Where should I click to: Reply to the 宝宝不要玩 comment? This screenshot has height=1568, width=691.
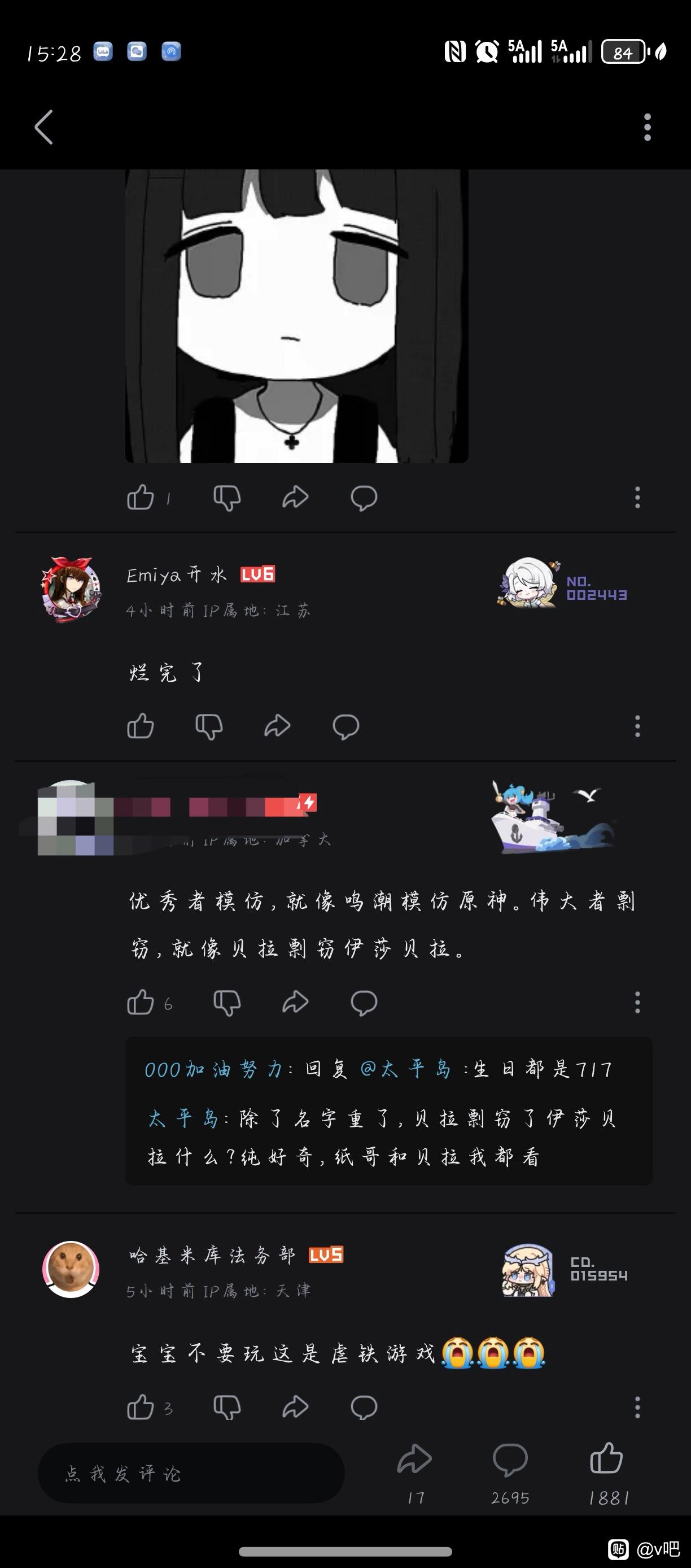pyautogui.click(x=364, y=1408)
